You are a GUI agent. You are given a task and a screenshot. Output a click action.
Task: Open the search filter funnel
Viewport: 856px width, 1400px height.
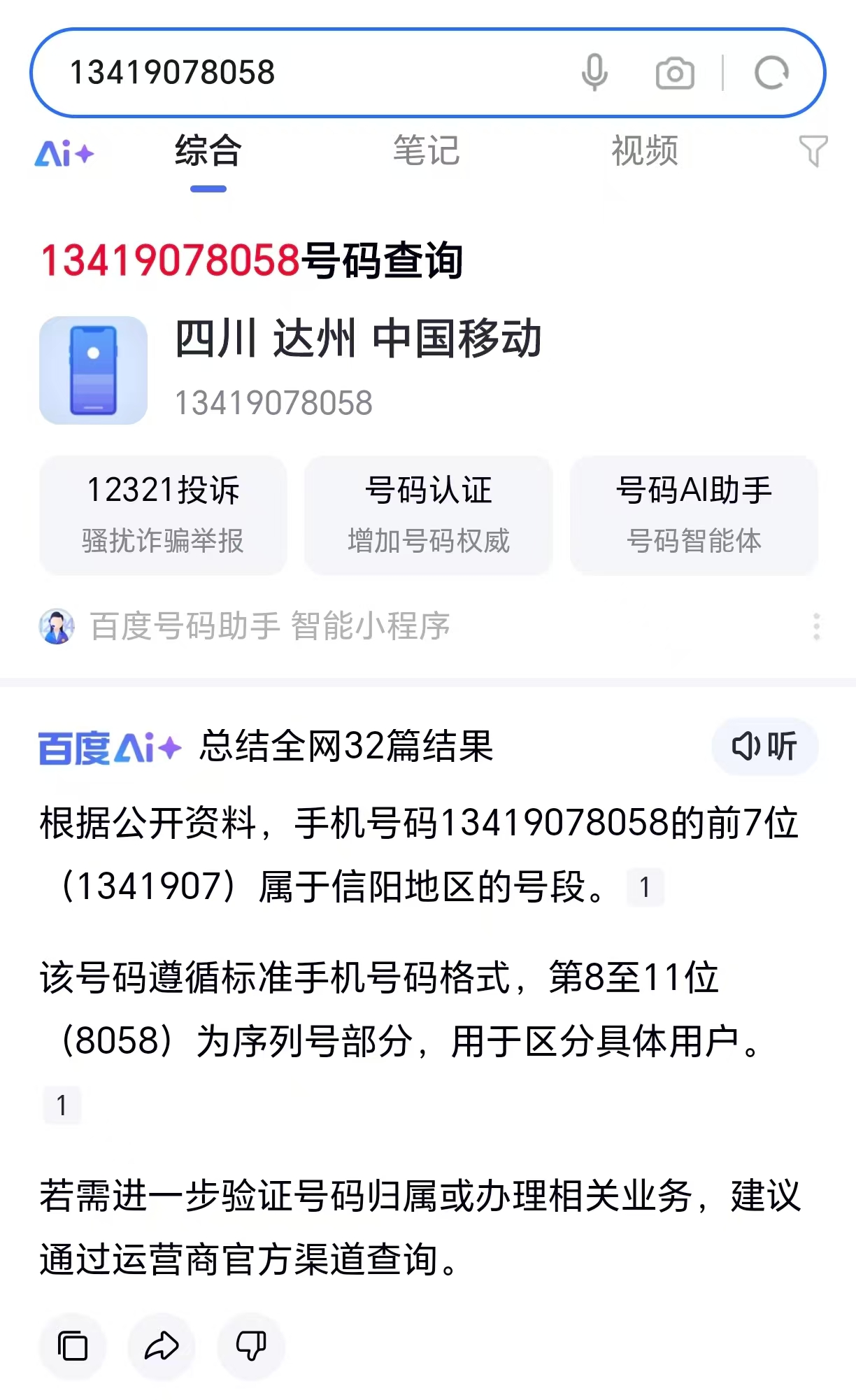(813, 151)
